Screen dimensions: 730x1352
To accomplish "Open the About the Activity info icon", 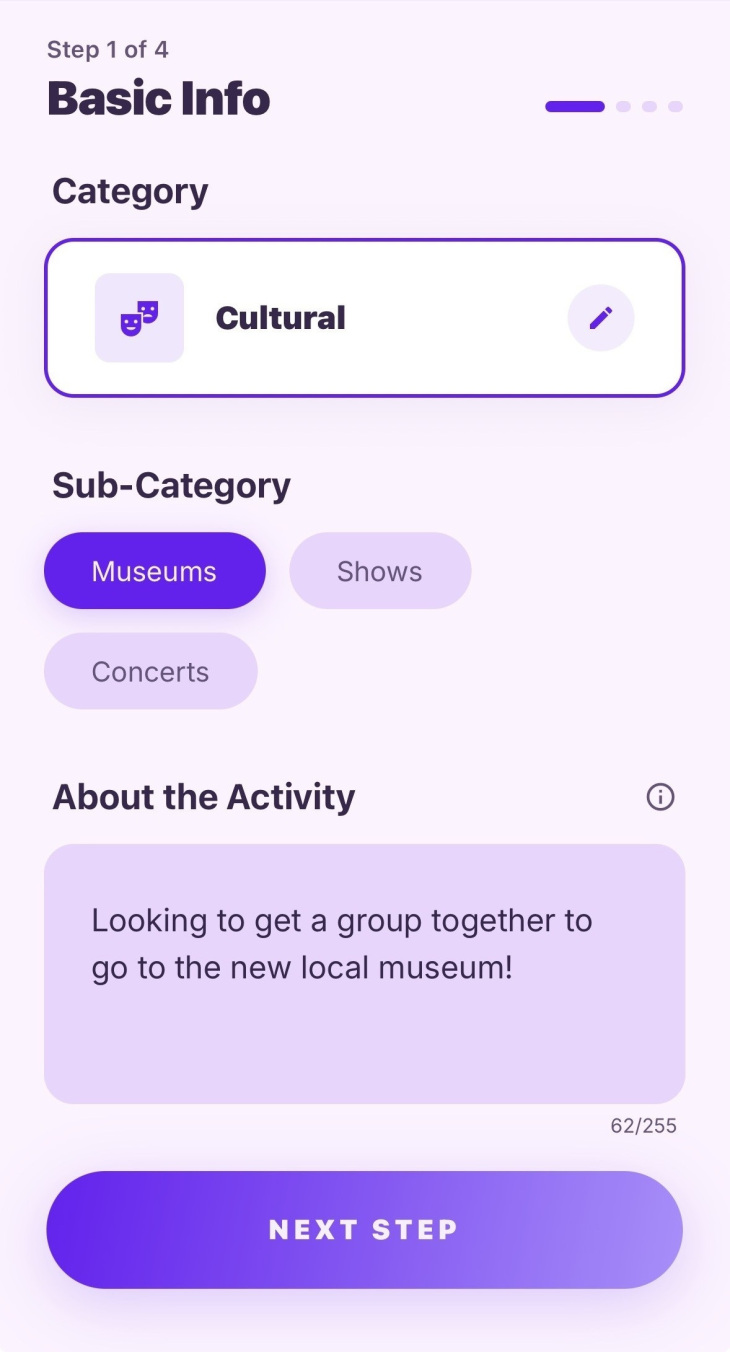I will pyautogui.click(x=660, y=797).
